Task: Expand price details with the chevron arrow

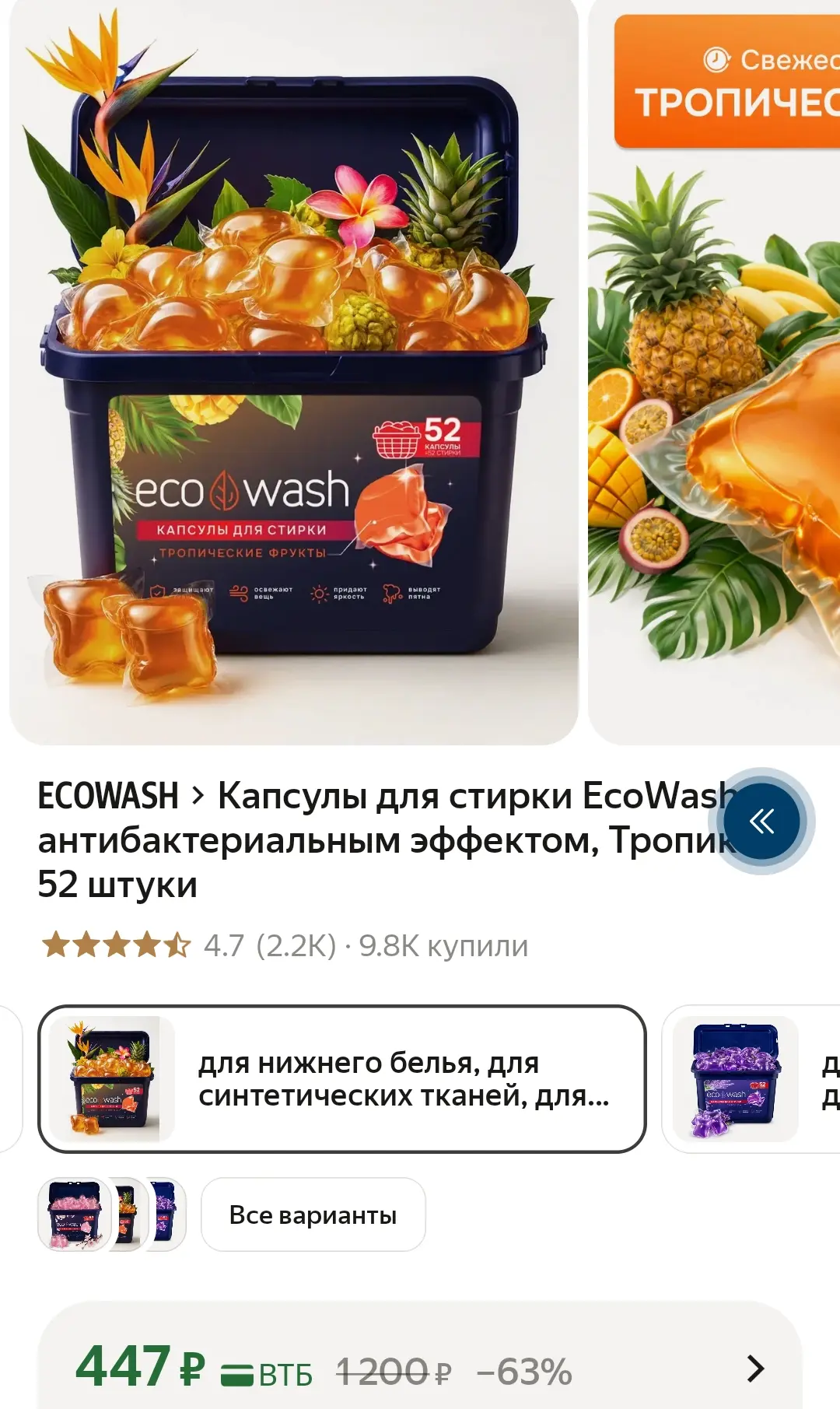Action: point(755,1369)
